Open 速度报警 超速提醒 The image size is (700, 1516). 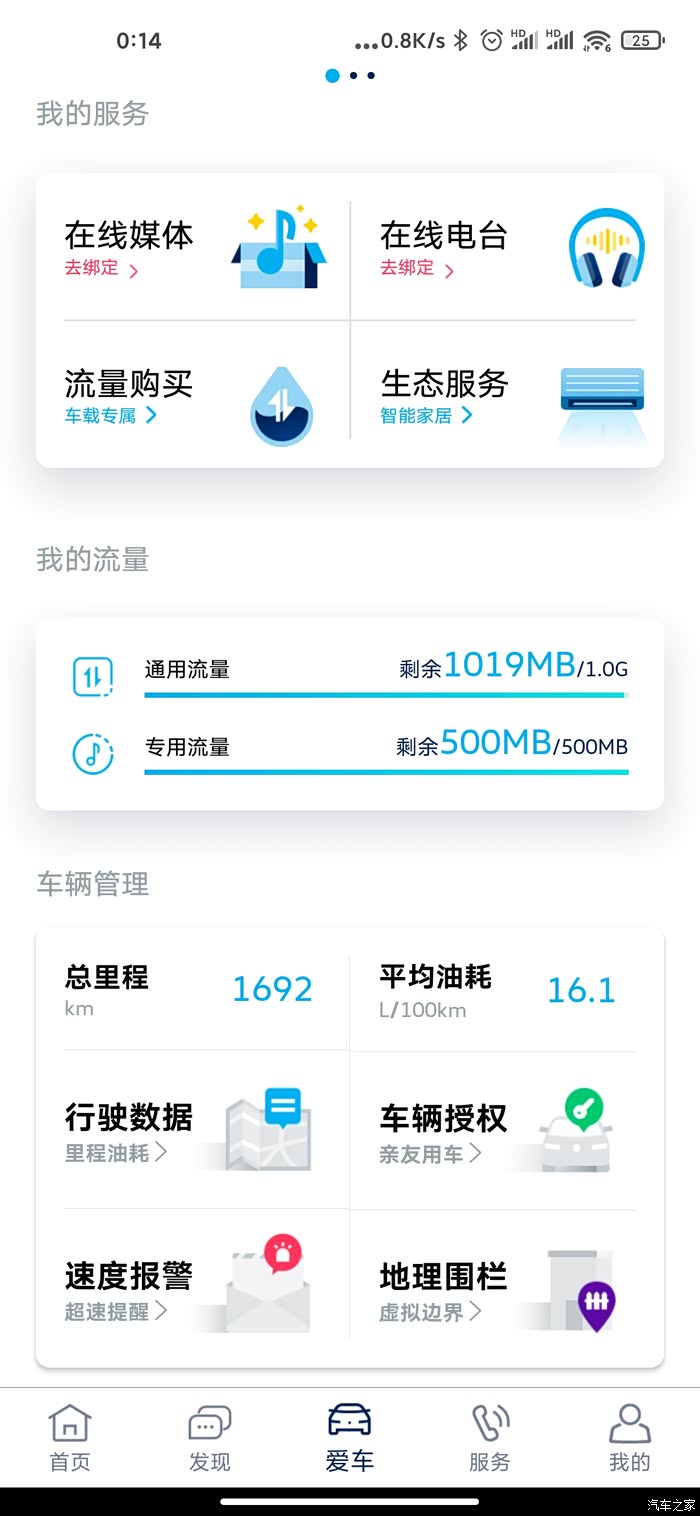[x=193, y=1290]
